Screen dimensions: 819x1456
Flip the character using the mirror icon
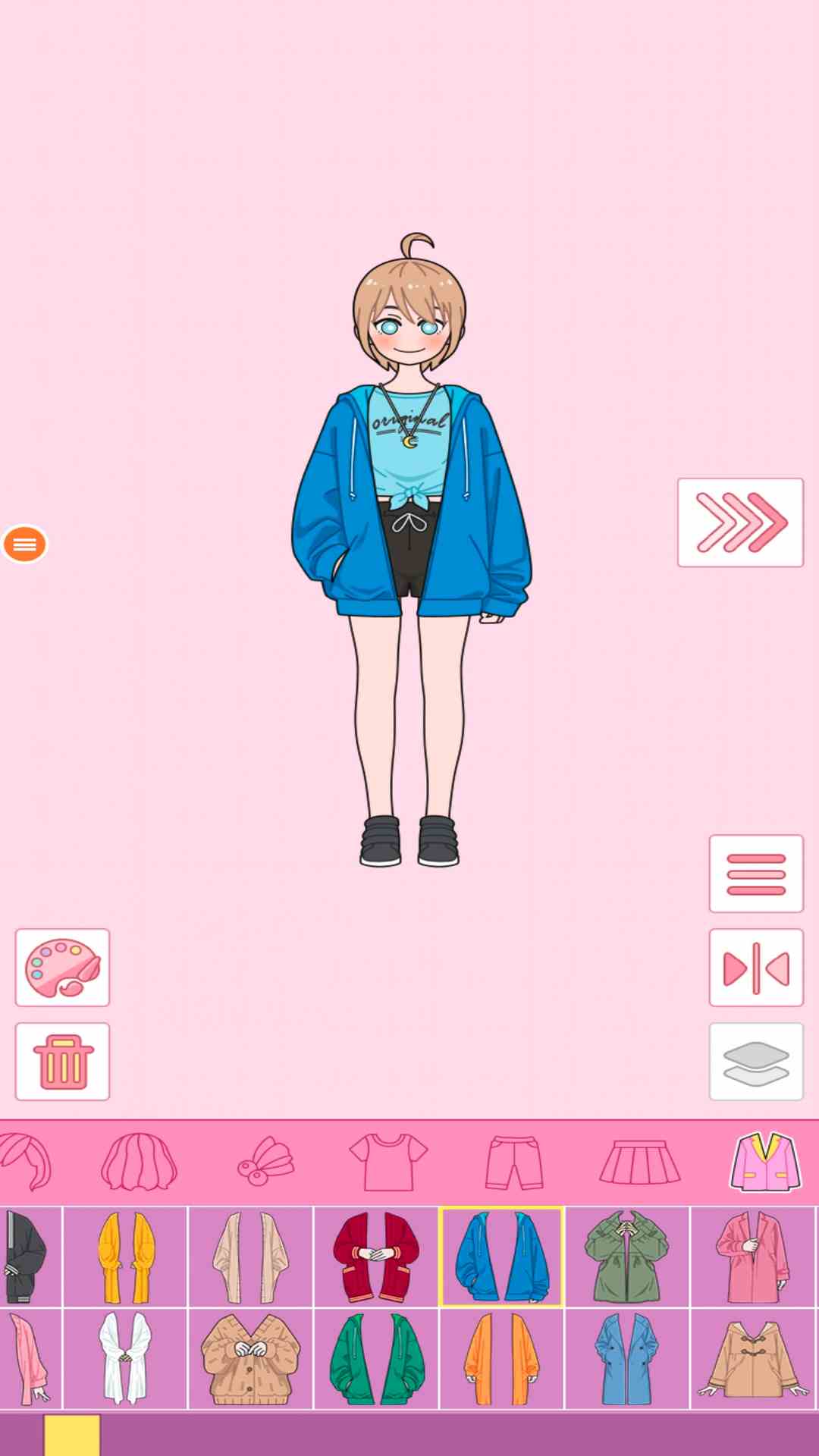[x=756, y=968]
